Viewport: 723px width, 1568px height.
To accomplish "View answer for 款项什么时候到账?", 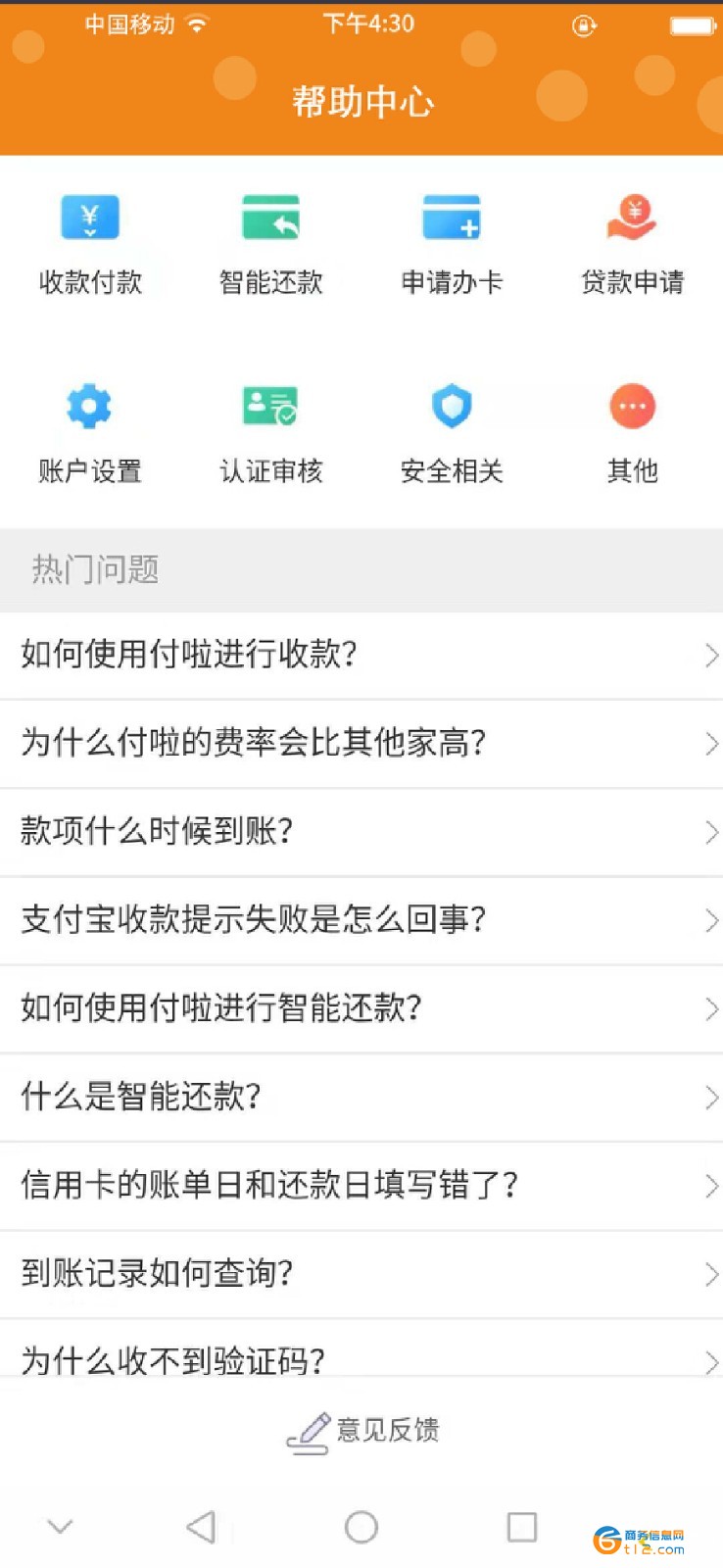I will 361,832.
